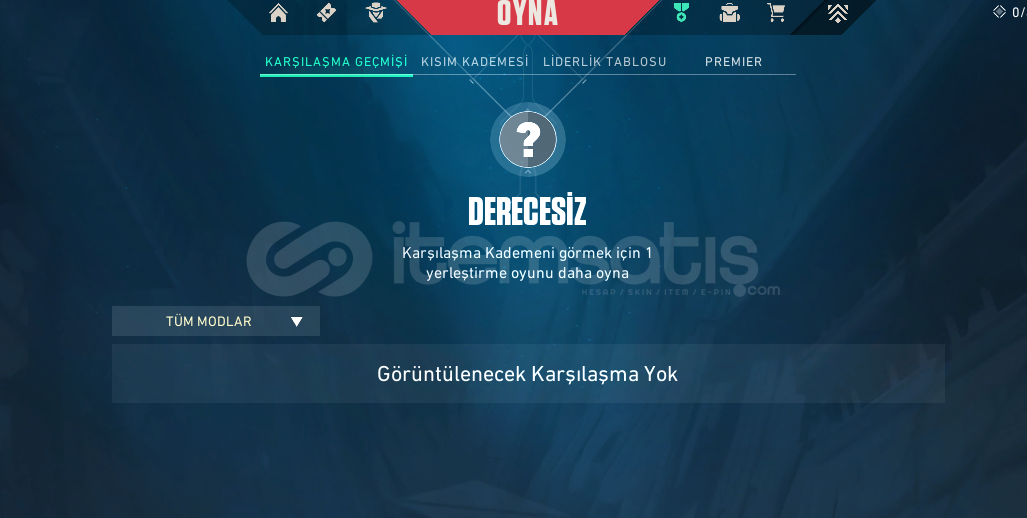The width and height of the screenshot is (1027, 518).
Task: Open the career medal icon
Action: (x=681, y=13)
